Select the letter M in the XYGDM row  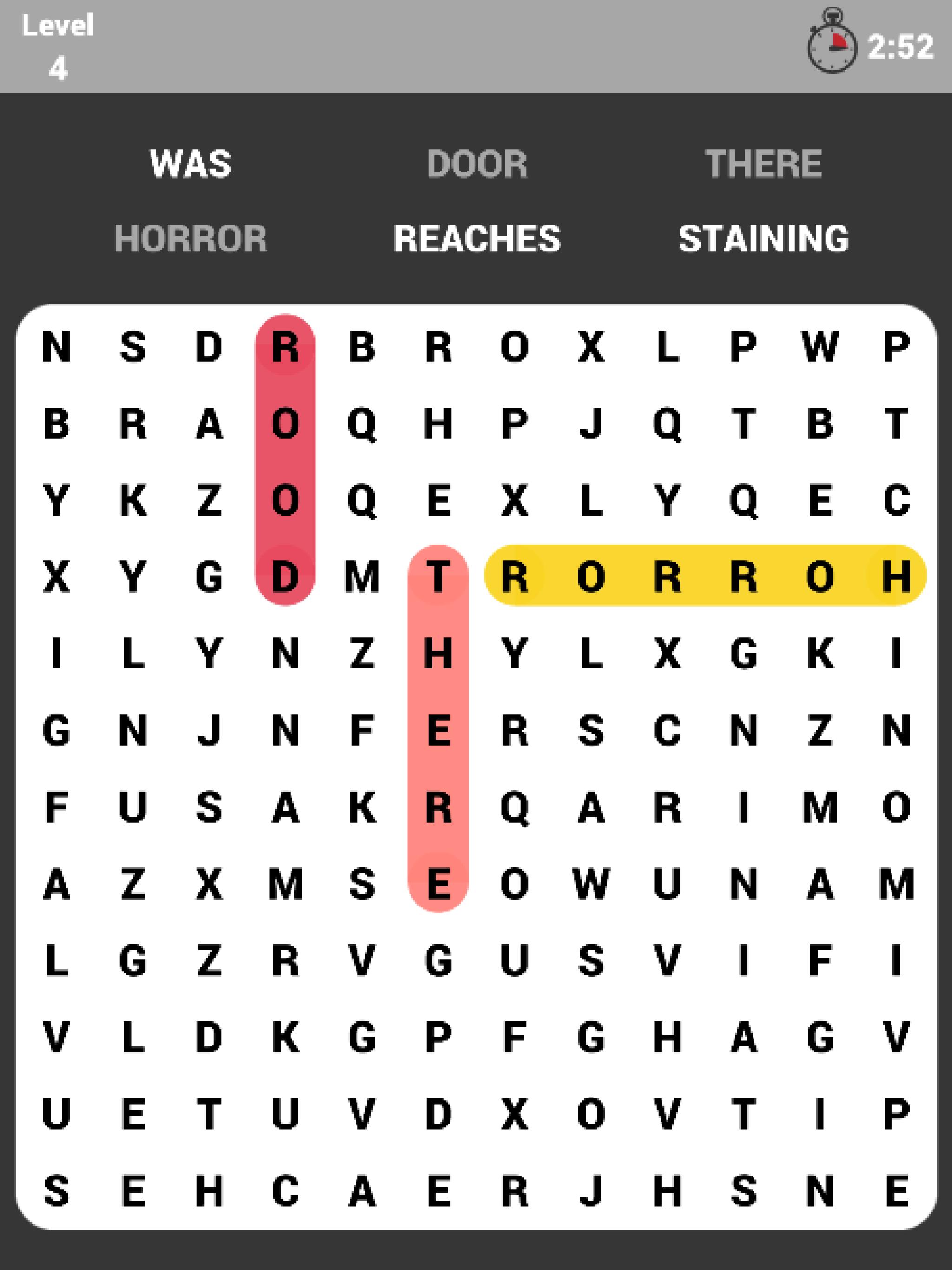[x=362, y=576]
